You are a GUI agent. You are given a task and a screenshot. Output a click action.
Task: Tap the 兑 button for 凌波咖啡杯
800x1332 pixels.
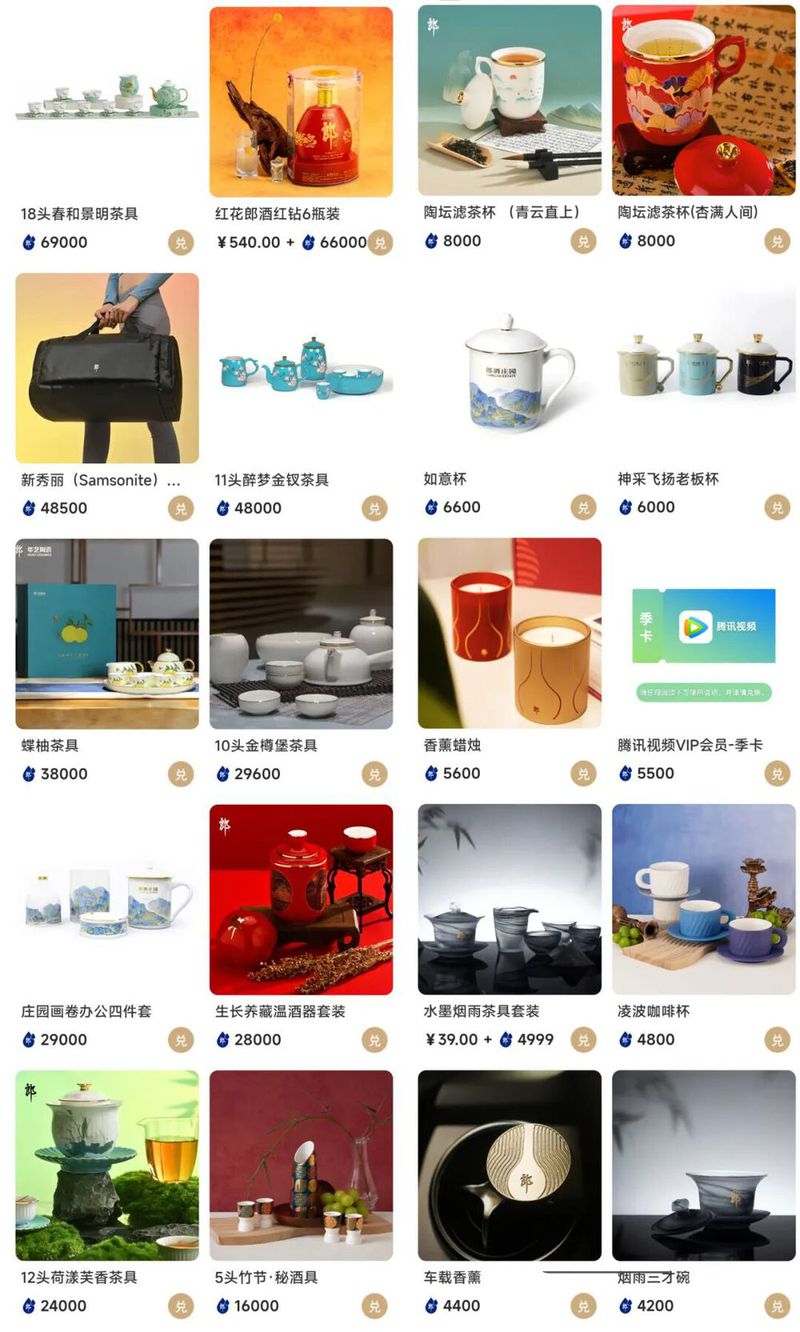tap(777, 1040)
